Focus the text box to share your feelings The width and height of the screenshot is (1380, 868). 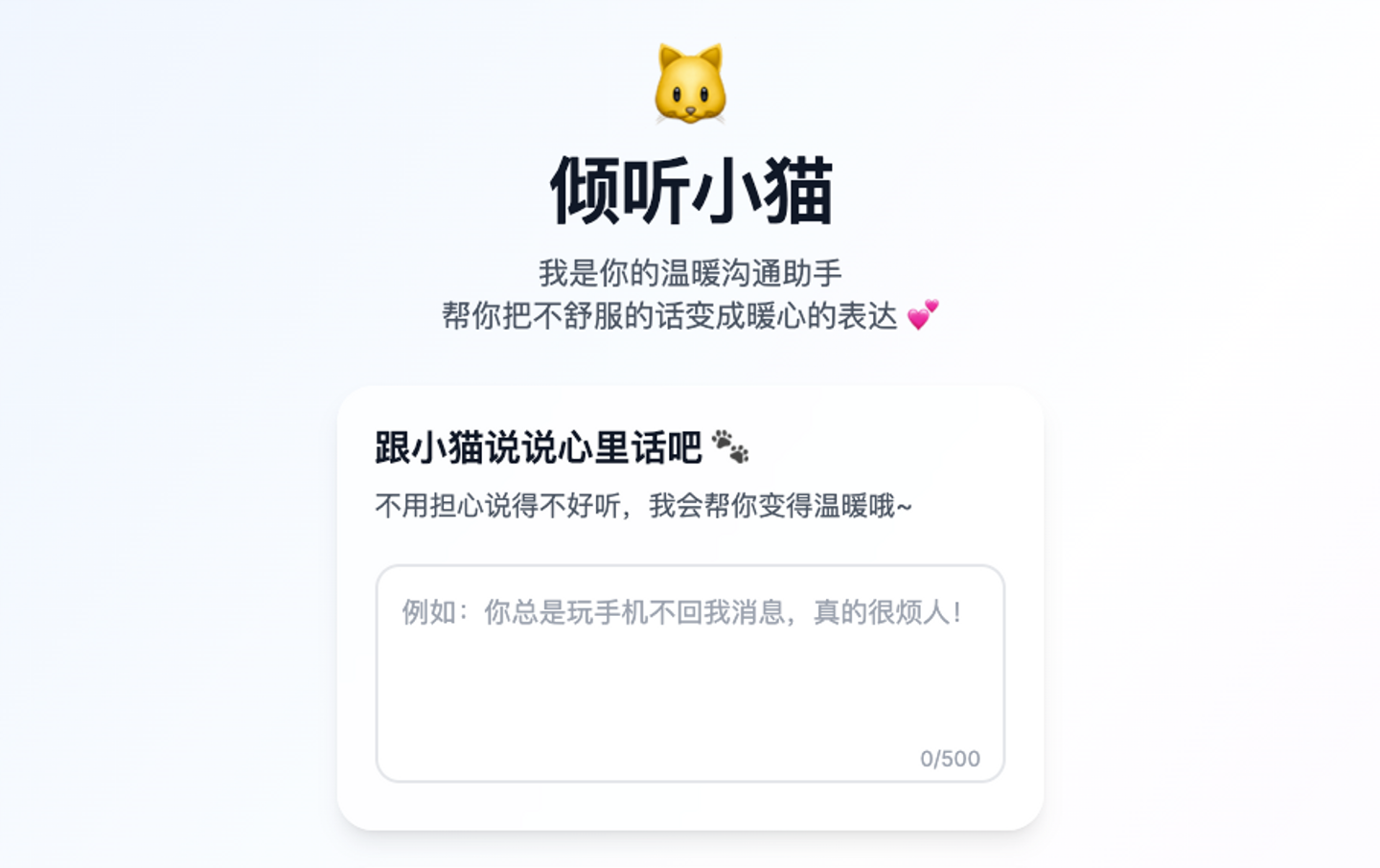coord(690,673)
